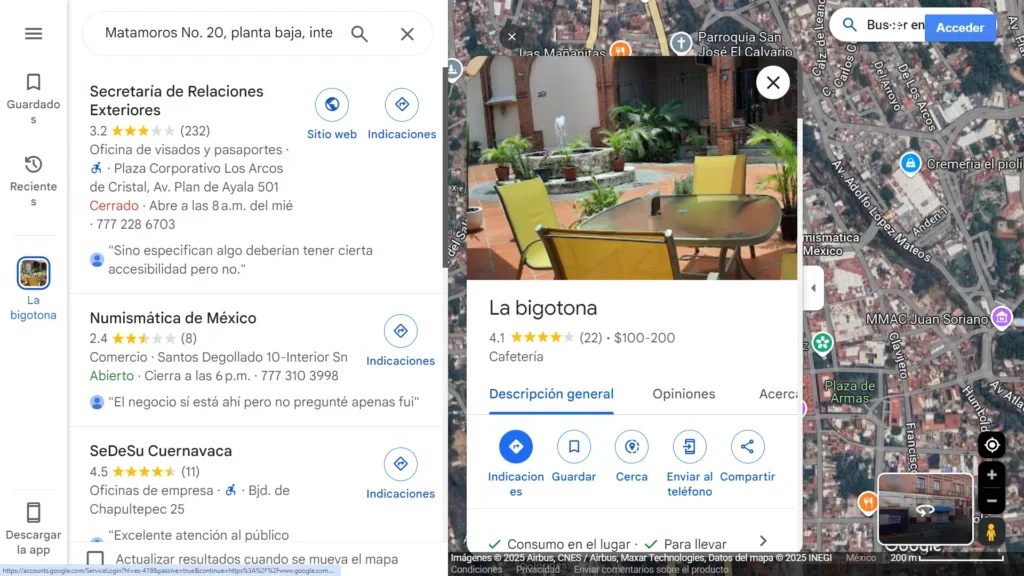
Task: Open the hamburger menu
Action: [33, 33]
